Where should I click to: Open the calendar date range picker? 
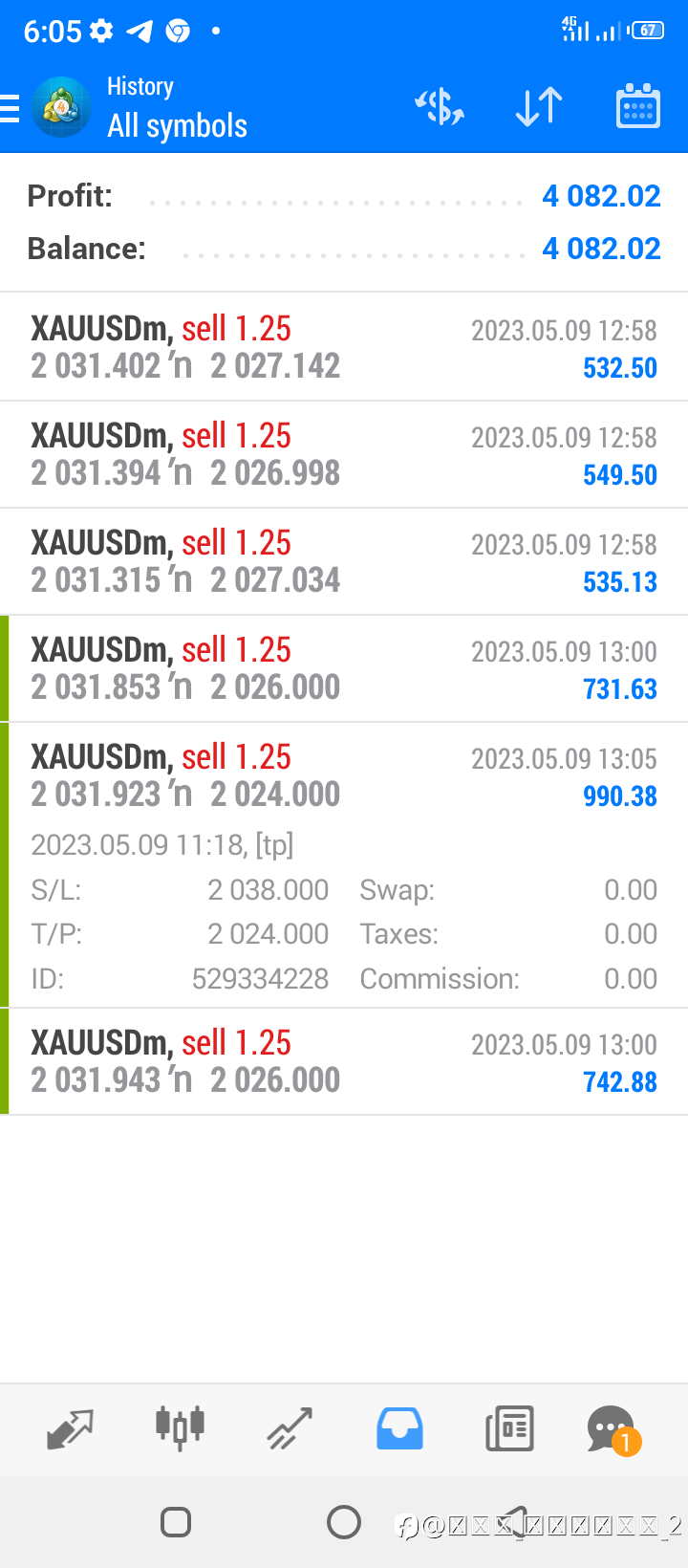click(637, 107)
